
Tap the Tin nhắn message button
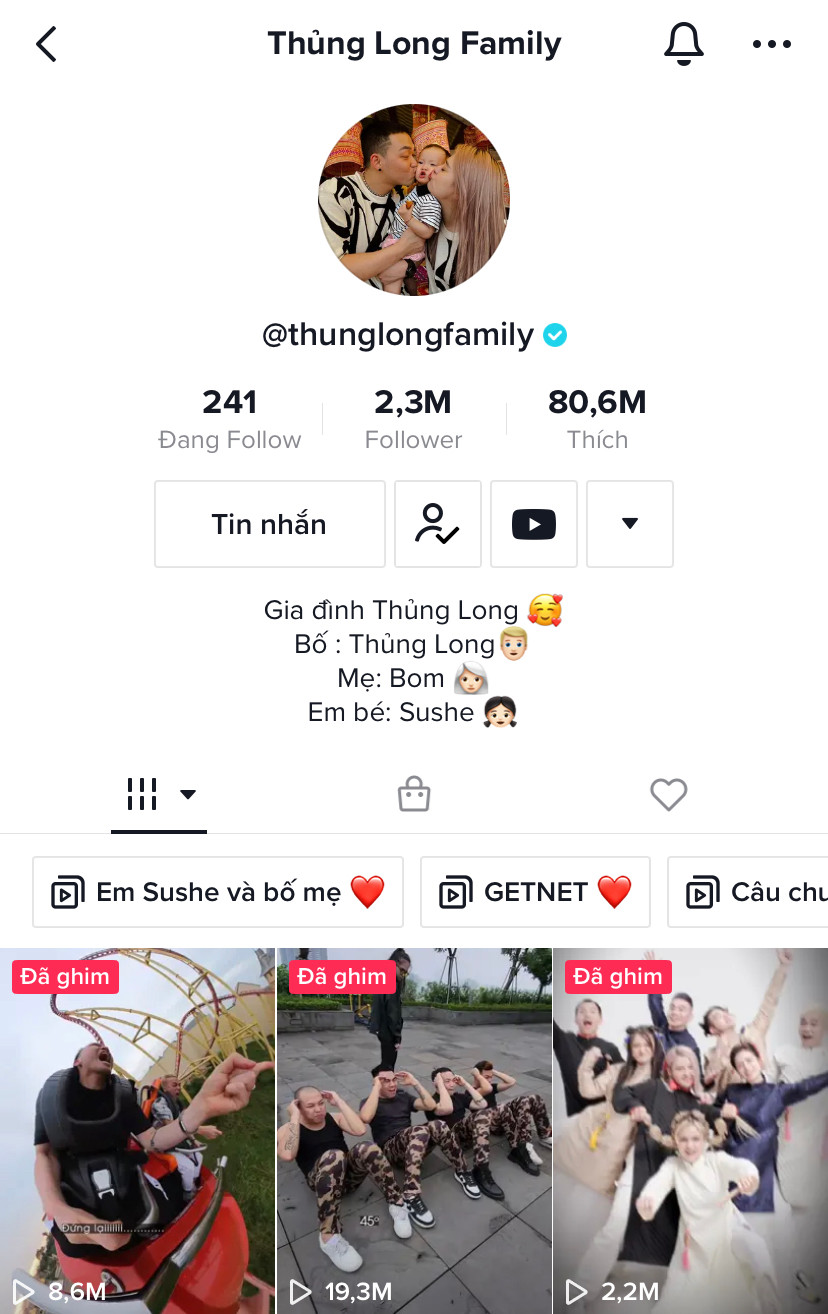tap(269, 524)
